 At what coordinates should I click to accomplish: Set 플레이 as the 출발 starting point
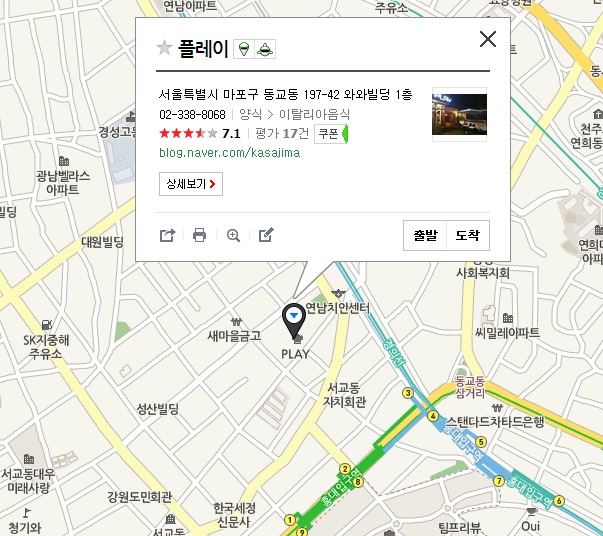pos(424,235)
